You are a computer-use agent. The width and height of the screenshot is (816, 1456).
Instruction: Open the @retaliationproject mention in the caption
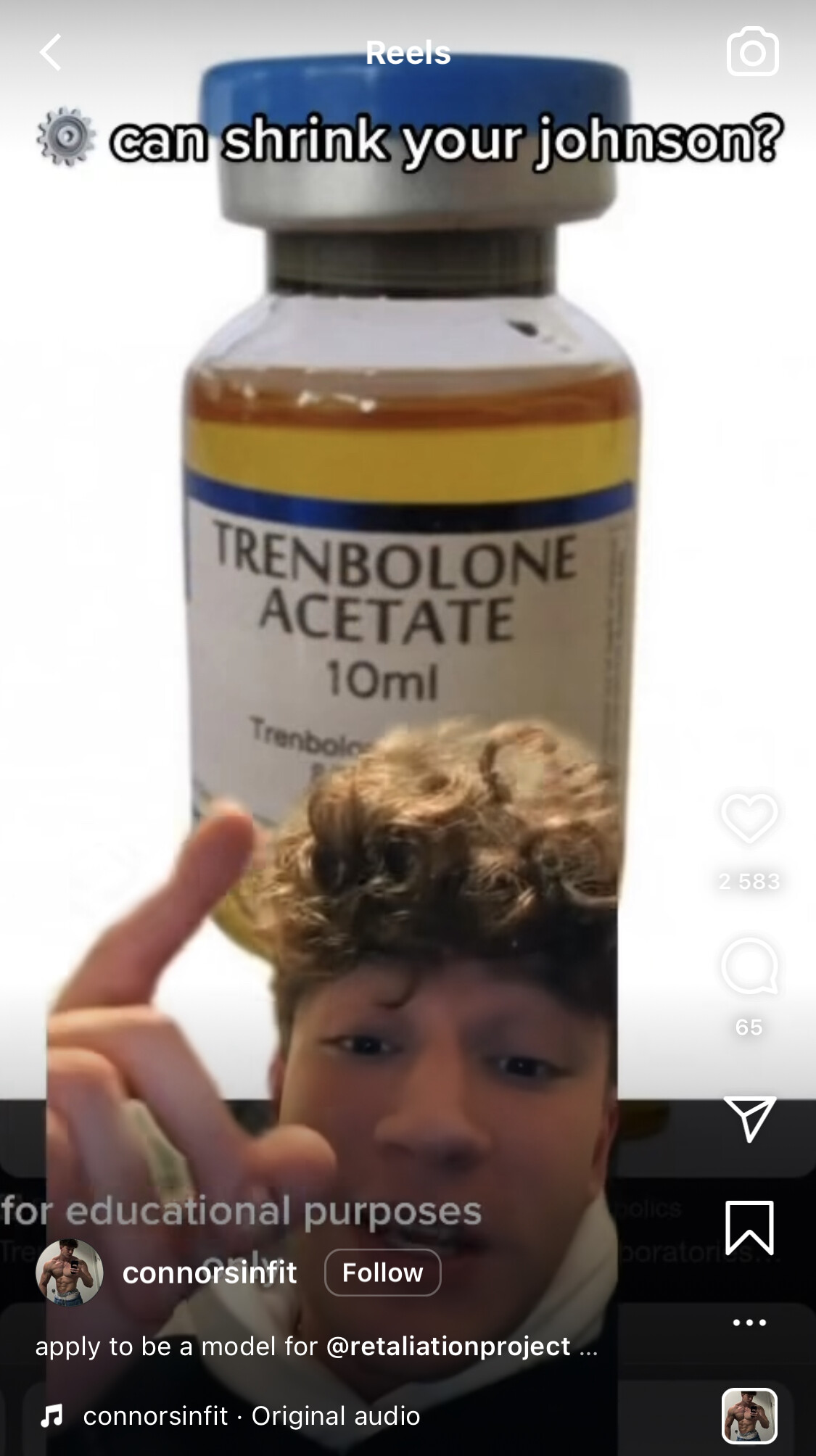448,1347
